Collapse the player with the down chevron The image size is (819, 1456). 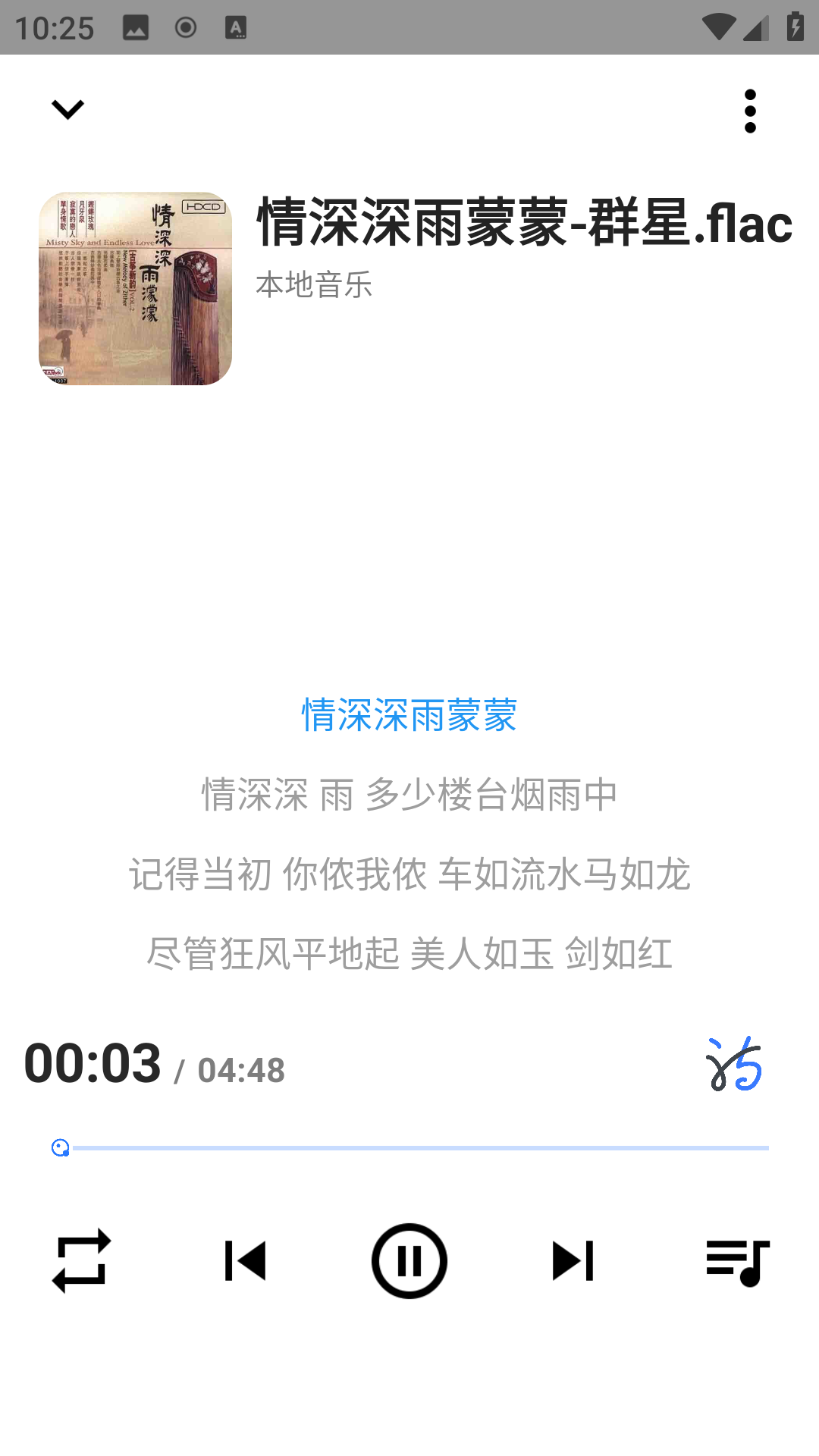(x=67, y=110)
